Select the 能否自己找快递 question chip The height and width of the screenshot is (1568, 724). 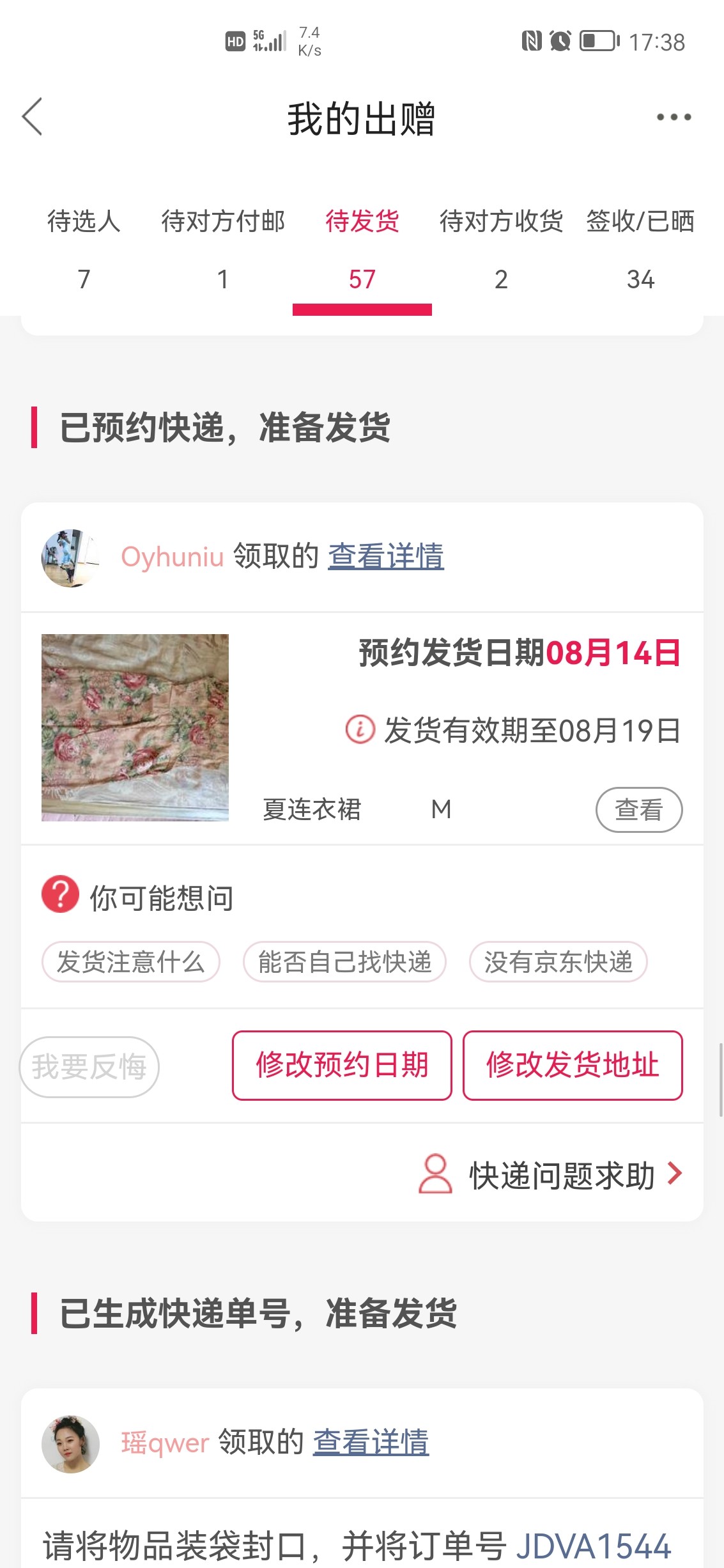point(344,962)
